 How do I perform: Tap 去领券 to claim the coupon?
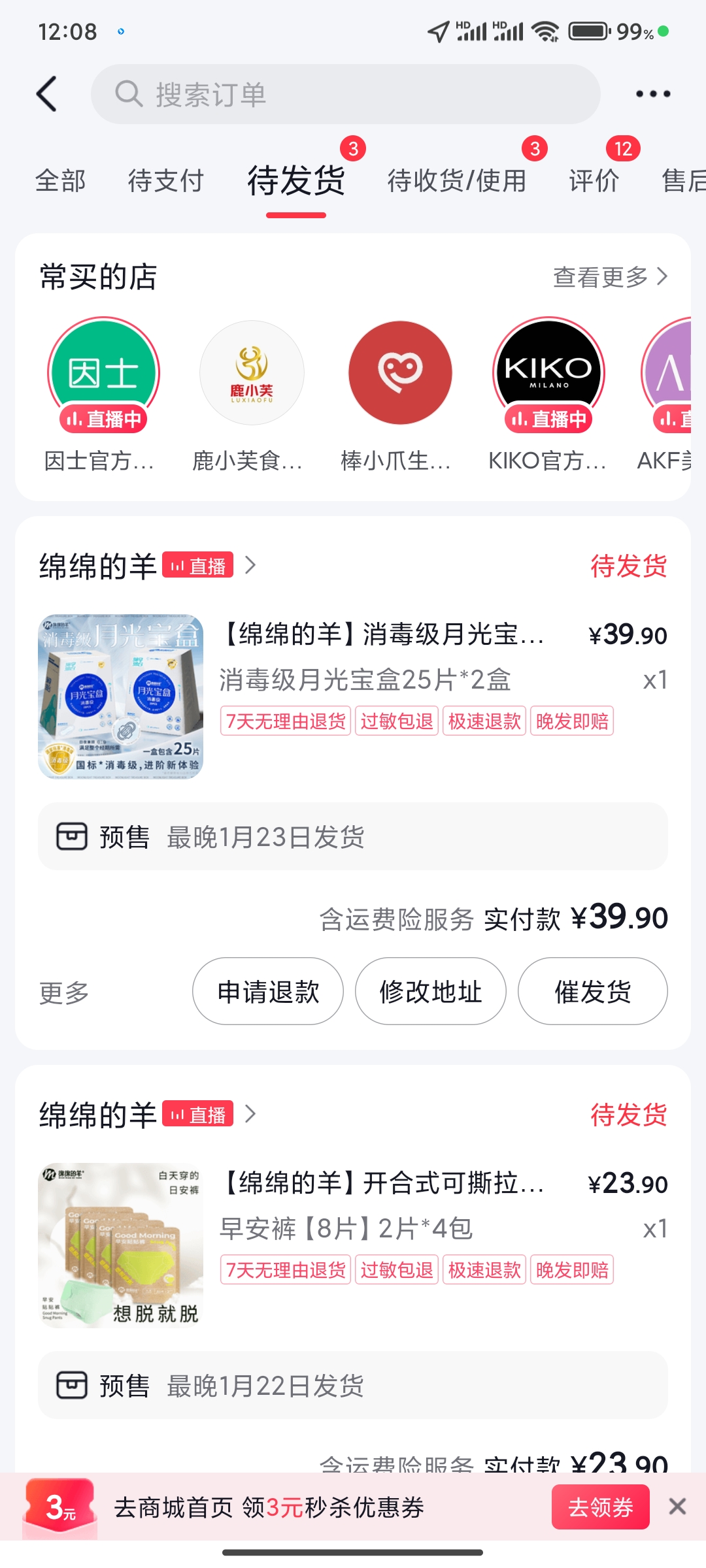pyautogui.click(x=600, y=1507)
